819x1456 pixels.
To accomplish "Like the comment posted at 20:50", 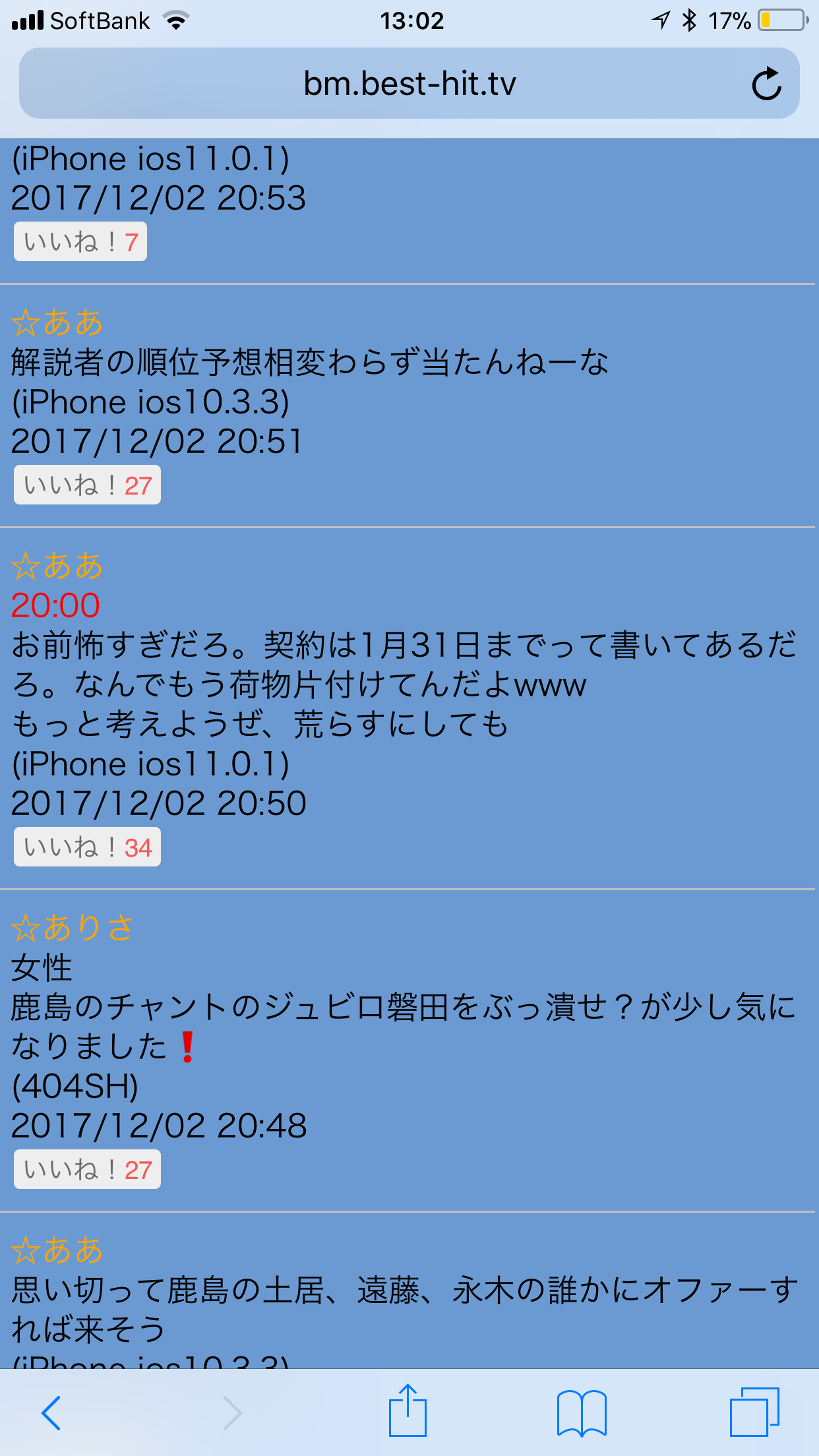I will [87, 847].
